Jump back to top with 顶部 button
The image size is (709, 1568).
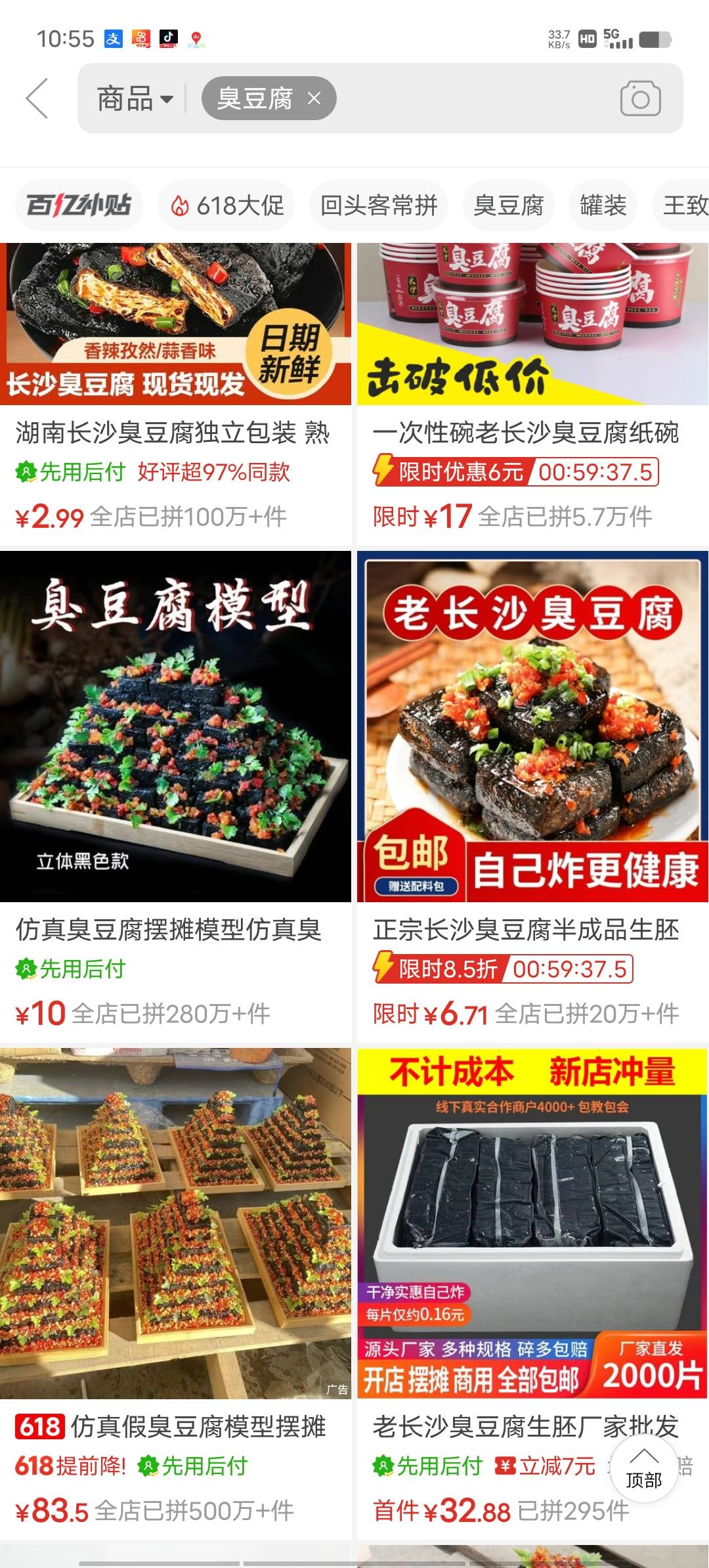643,1468
